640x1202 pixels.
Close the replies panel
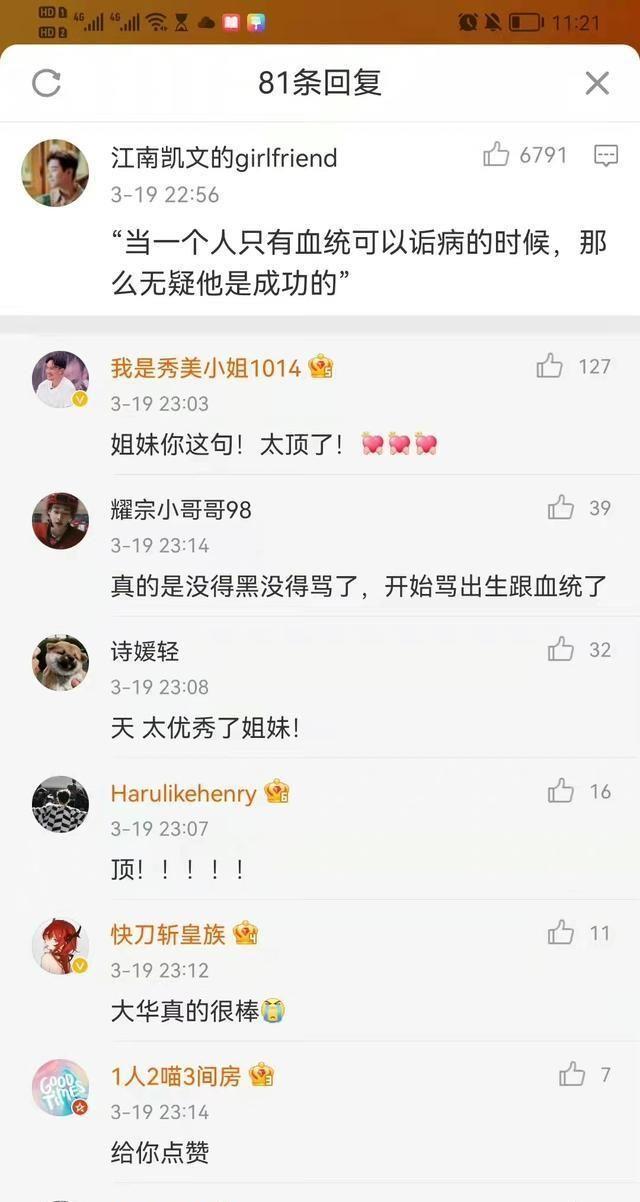(x=597, y=83)
